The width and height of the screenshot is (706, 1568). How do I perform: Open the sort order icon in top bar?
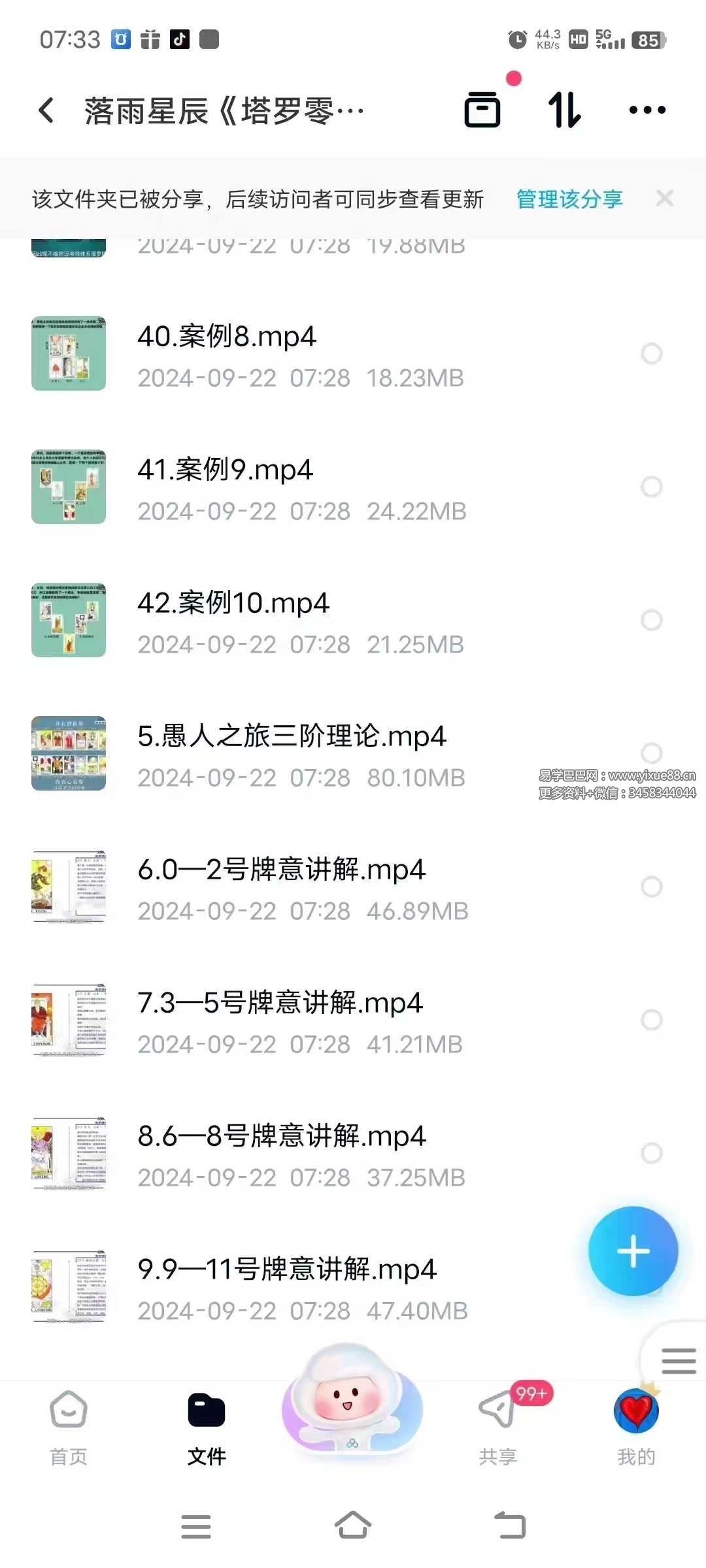563,110
